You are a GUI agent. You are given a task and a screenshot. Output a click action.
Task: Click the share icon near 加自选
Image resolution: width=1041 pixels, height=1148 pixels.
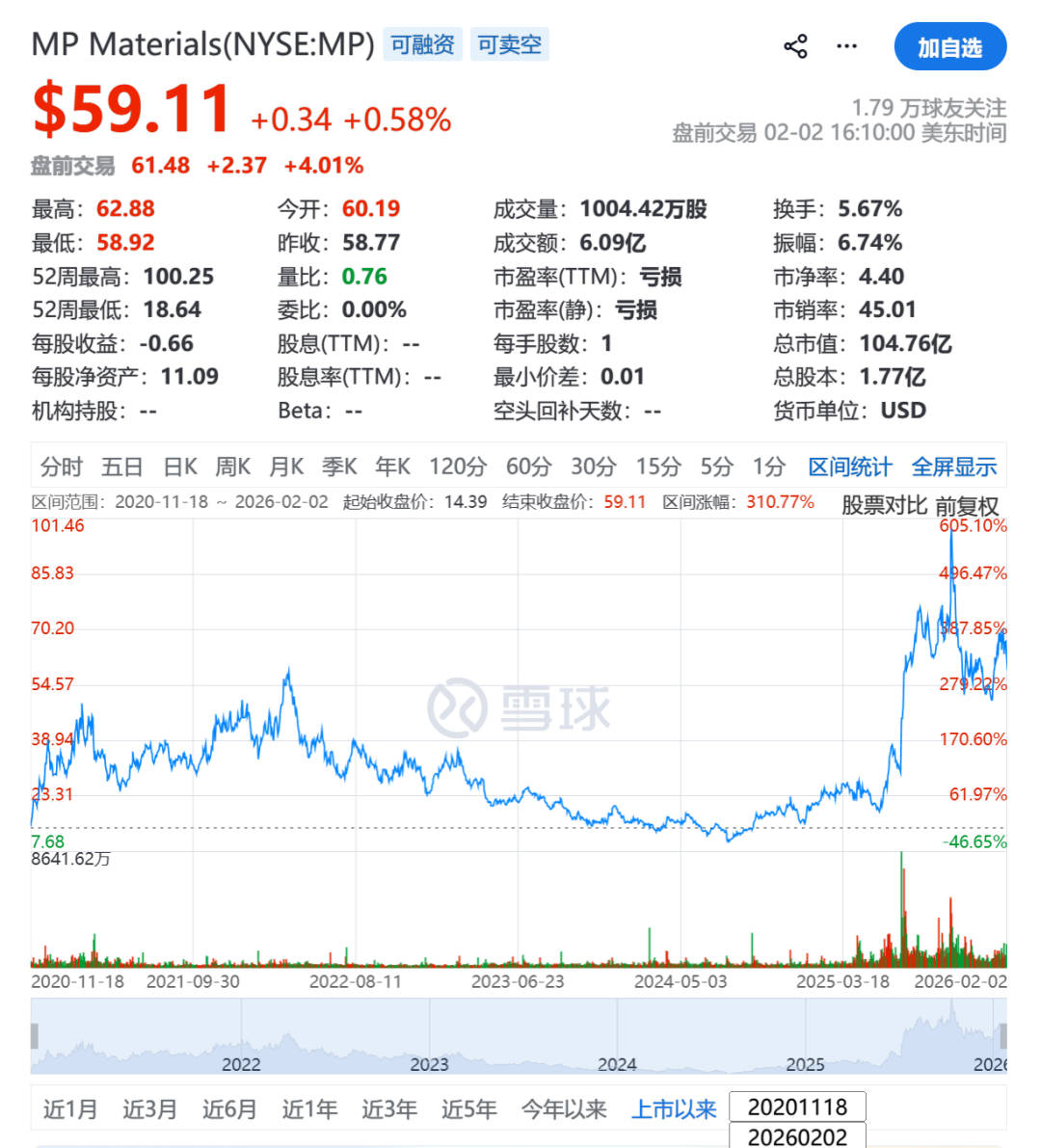pos(793,45)
